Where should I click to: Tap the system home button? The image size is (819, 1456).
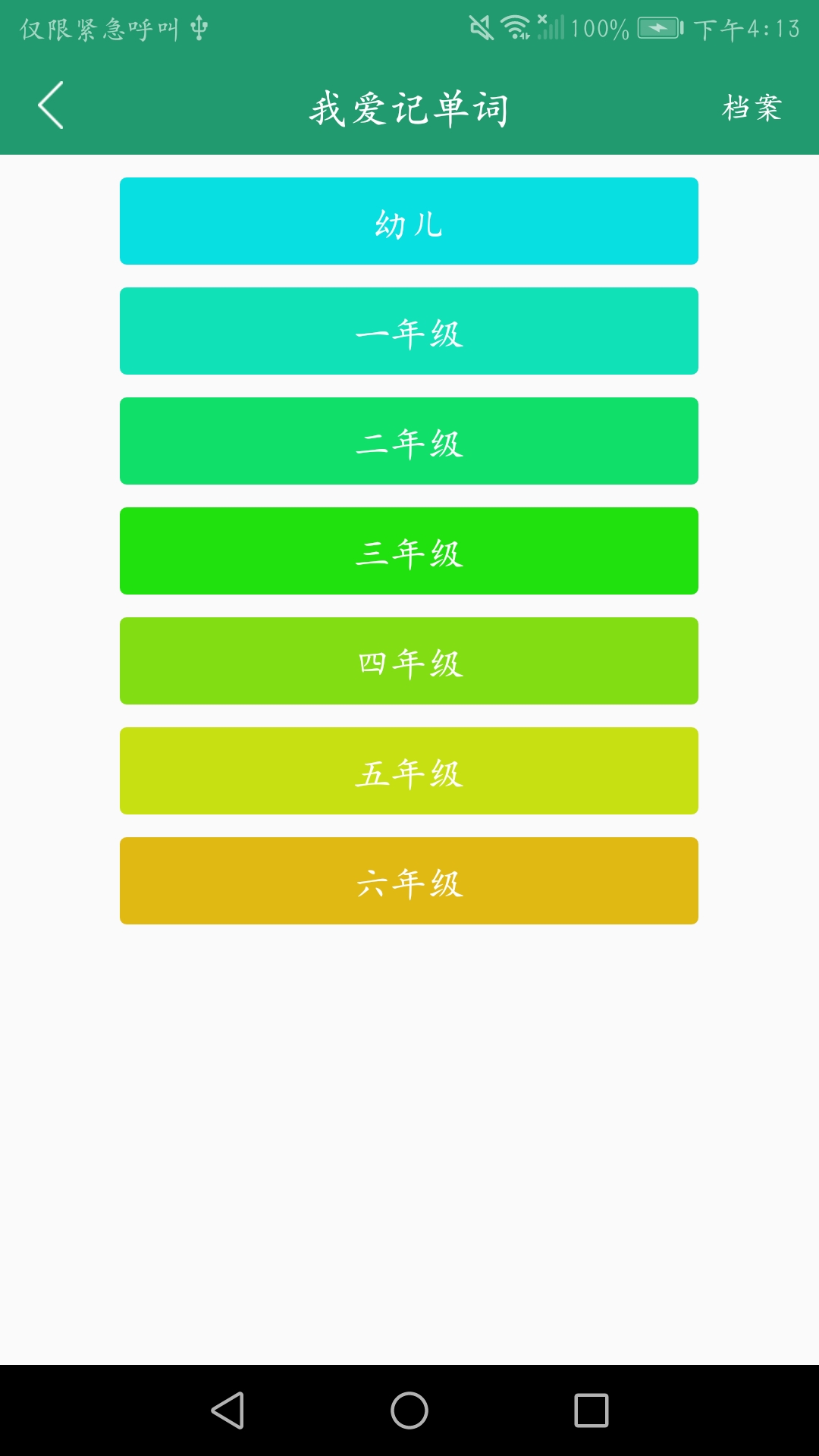click(x=409, y=1410)
